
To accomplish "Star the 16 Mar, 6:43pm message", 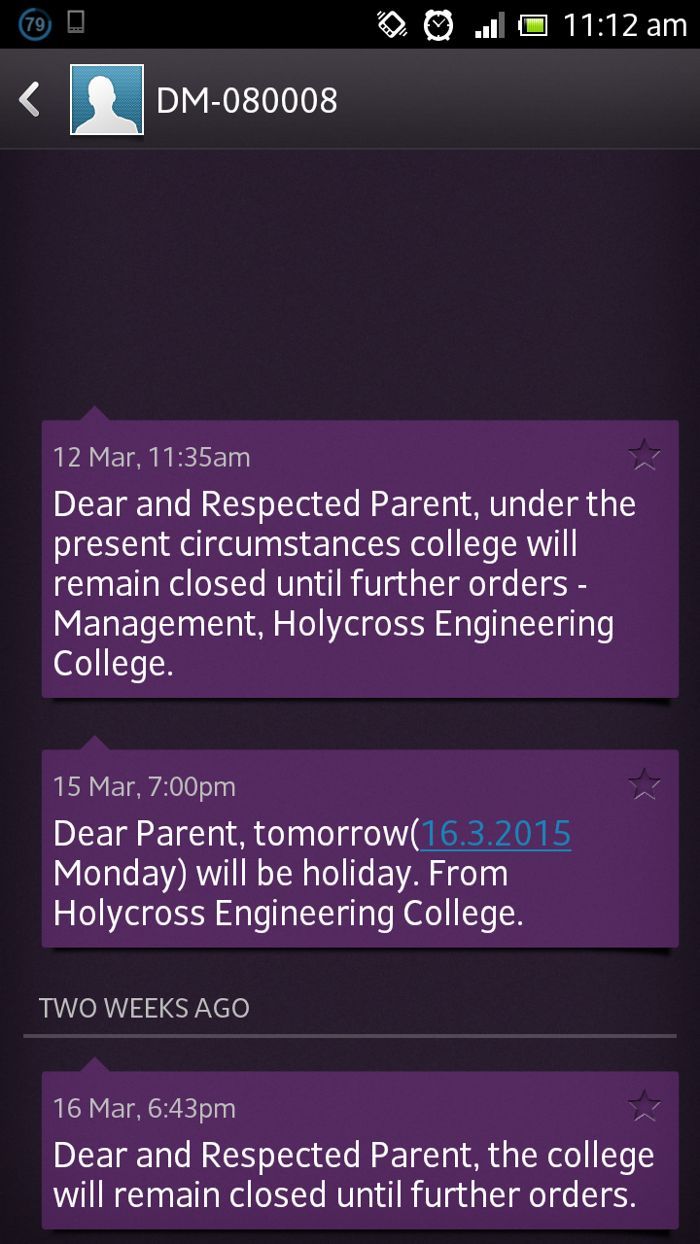I will [644, 1106].
